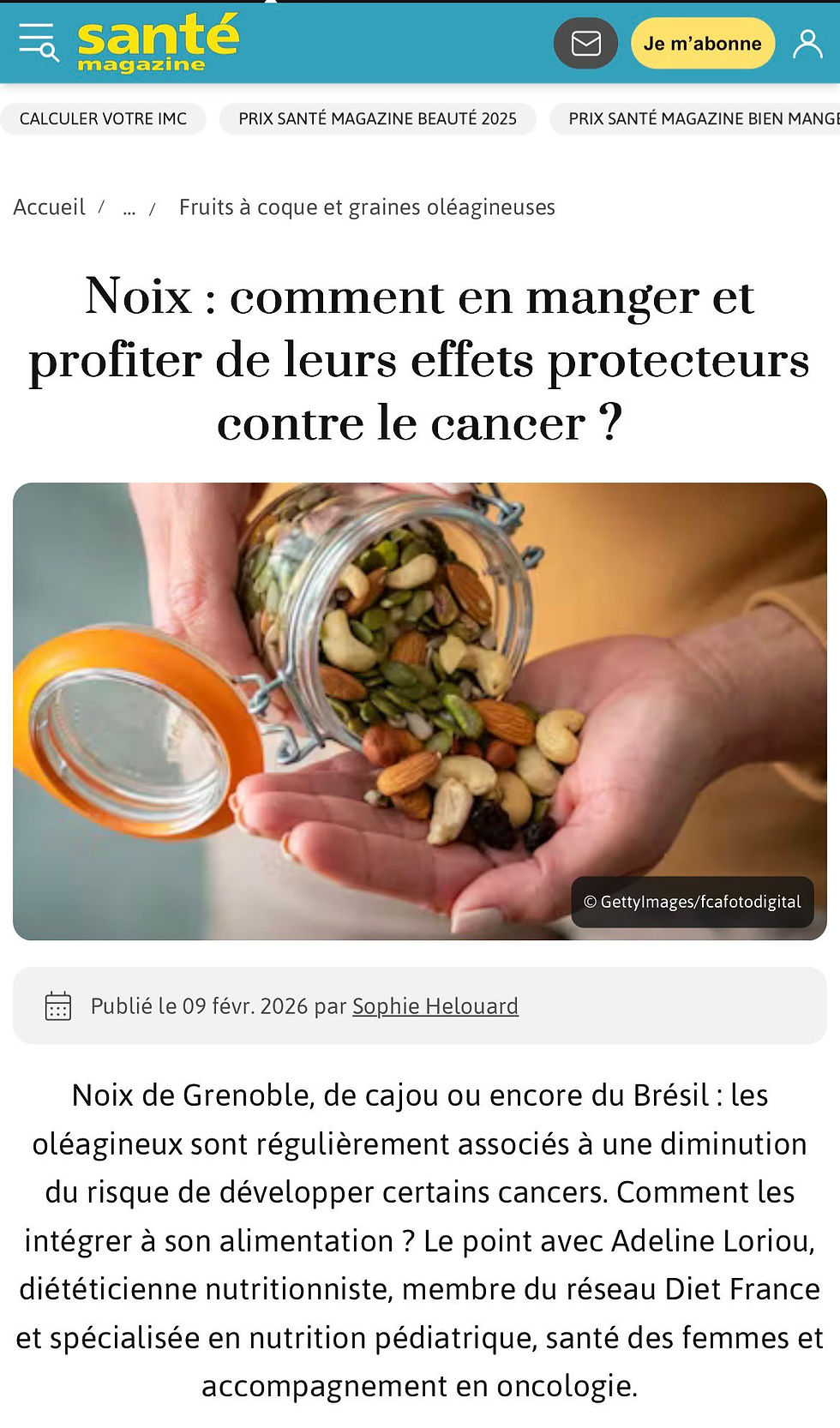Go to the Accueil breadcrumb
The image size is (840, 1428).
tap(49, 207)
